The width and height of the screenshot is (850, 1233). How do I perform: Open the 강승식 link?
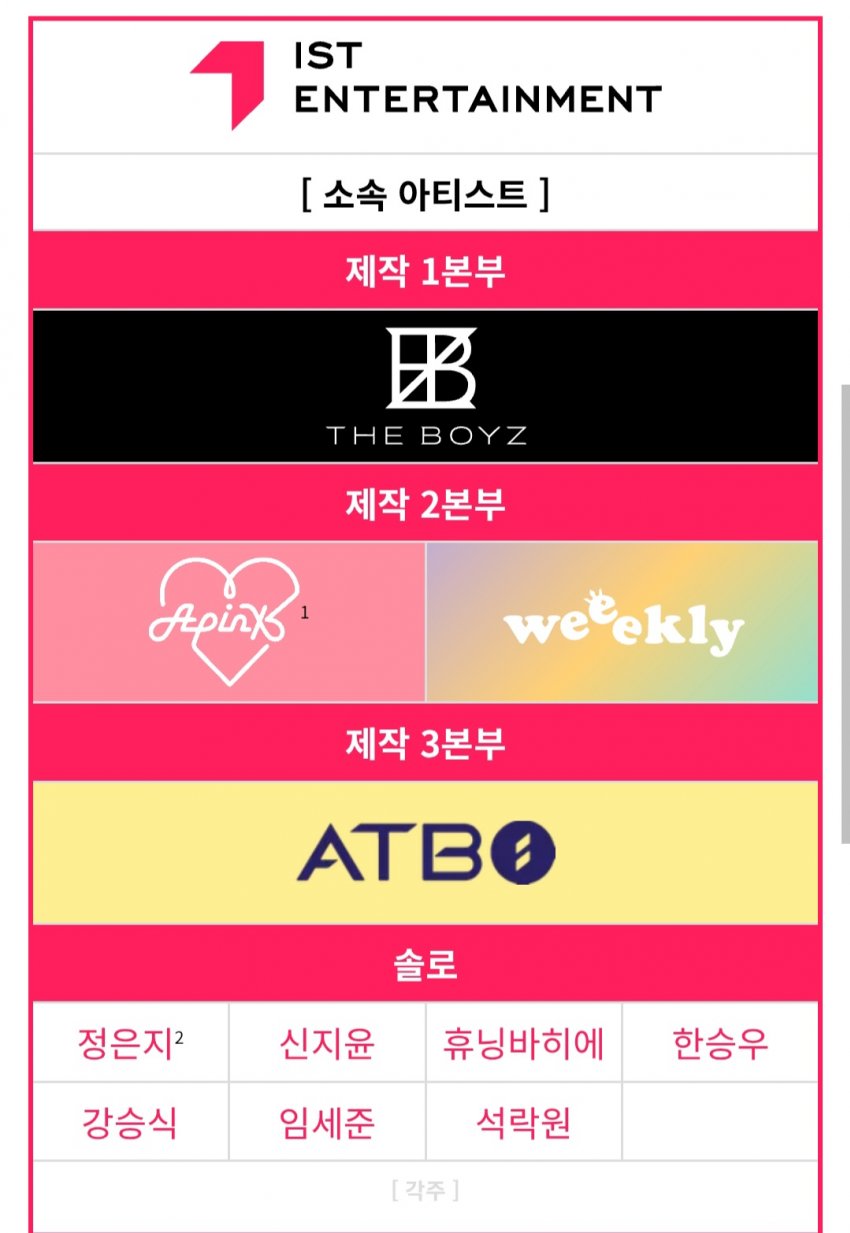pos(129,1123)
